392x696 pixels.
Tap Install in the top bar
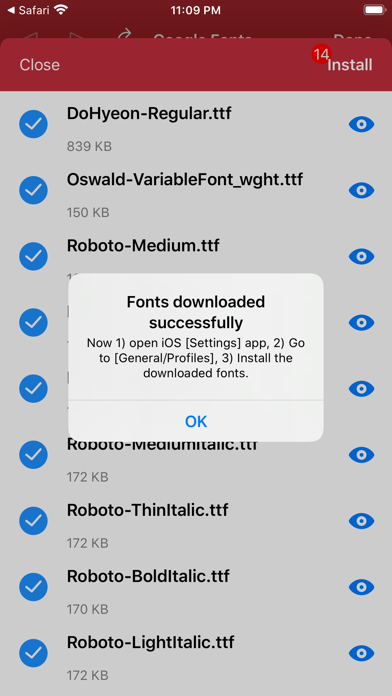tap(350, 65)
